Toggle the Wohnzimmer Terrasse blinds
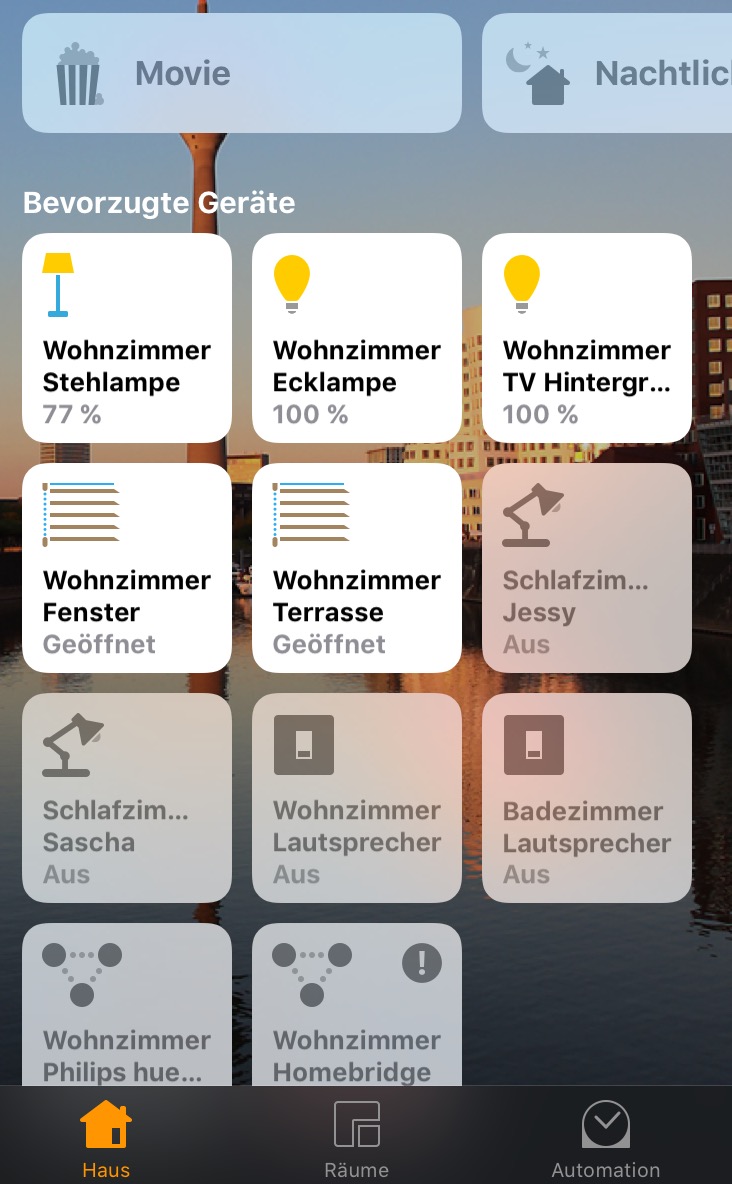This screenshot has height=1184, width=732. (x=357, y=568)
